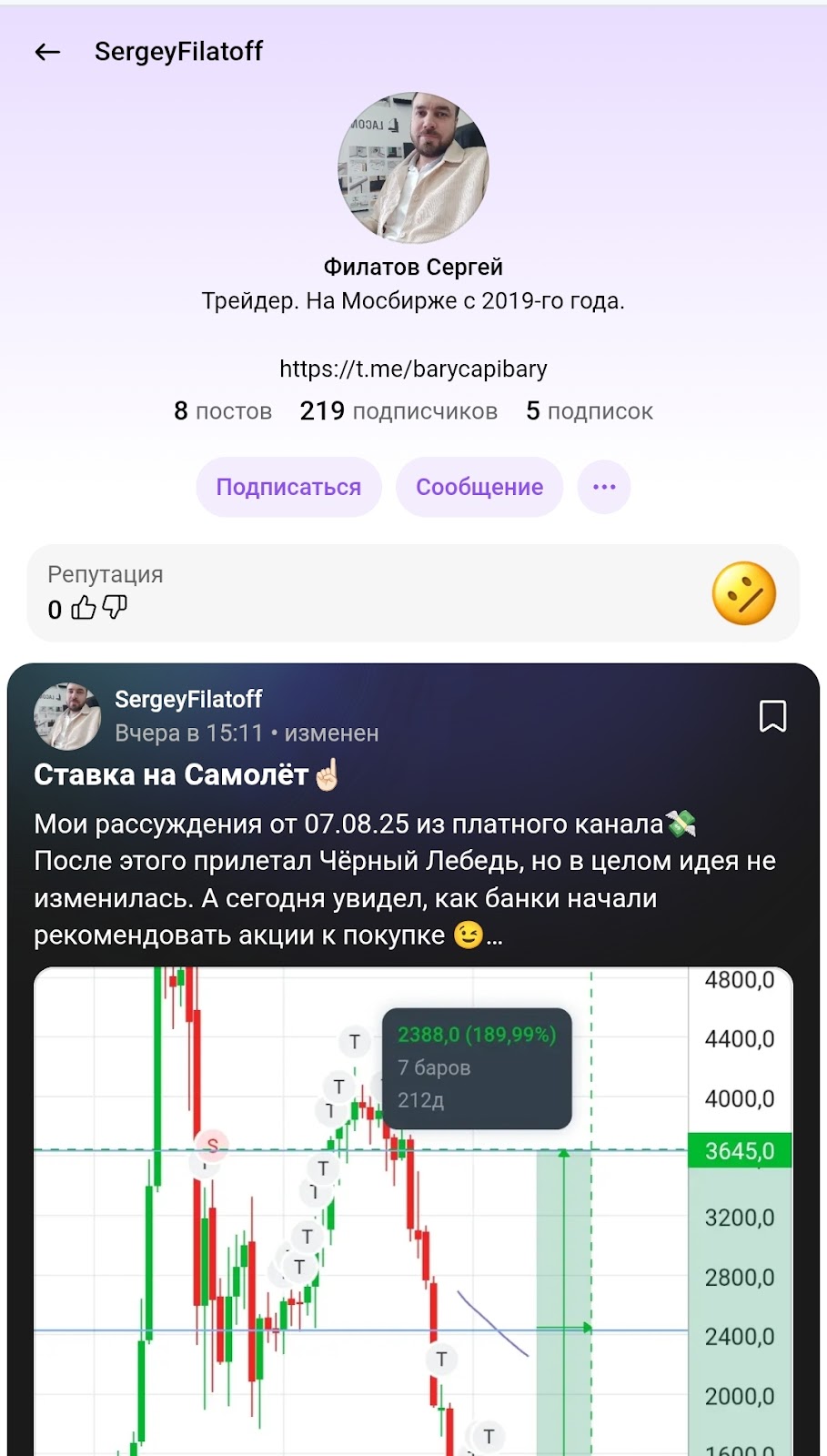Tap SergeyFilatoff's avatar on the post

[x=68, y=715]
